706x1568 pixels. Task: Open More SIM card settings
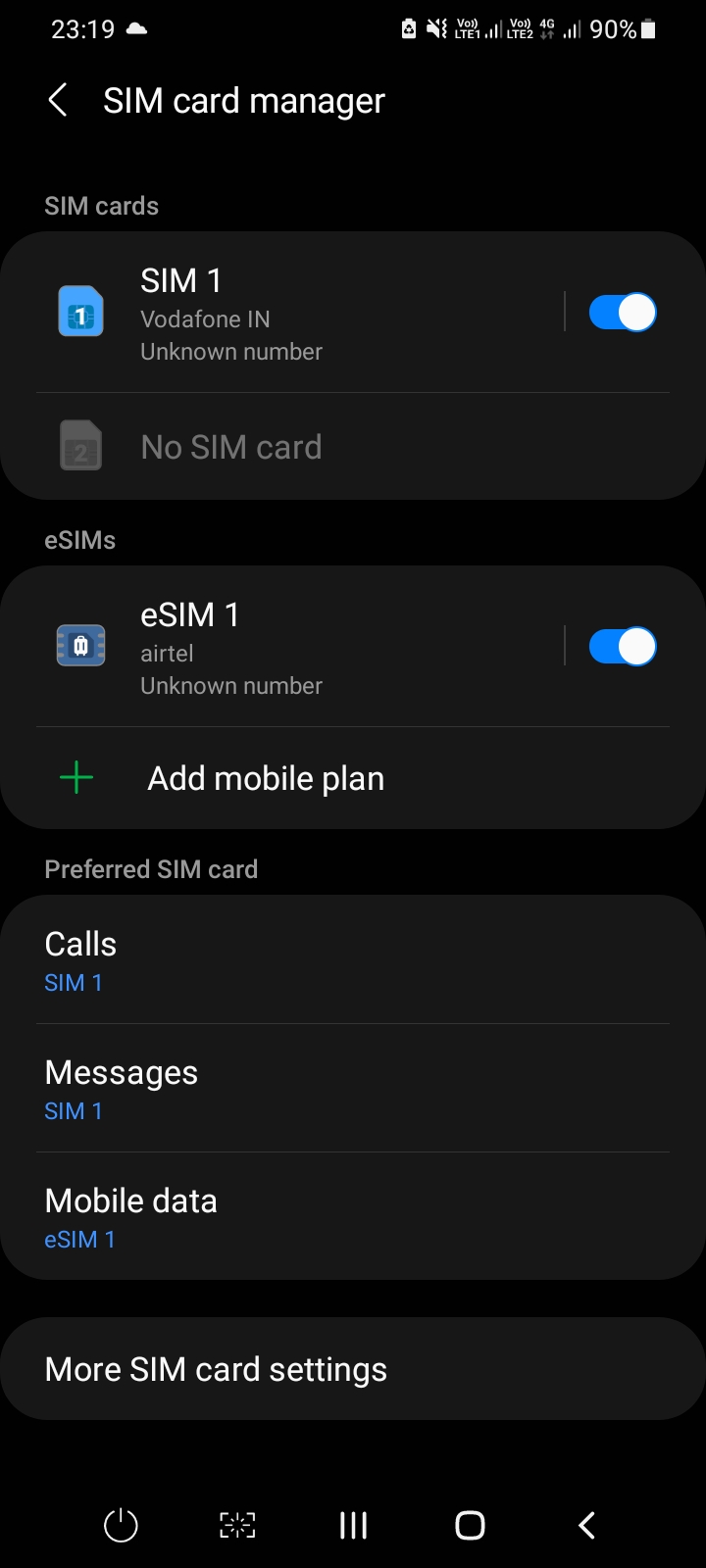(x=353, y=1368)
